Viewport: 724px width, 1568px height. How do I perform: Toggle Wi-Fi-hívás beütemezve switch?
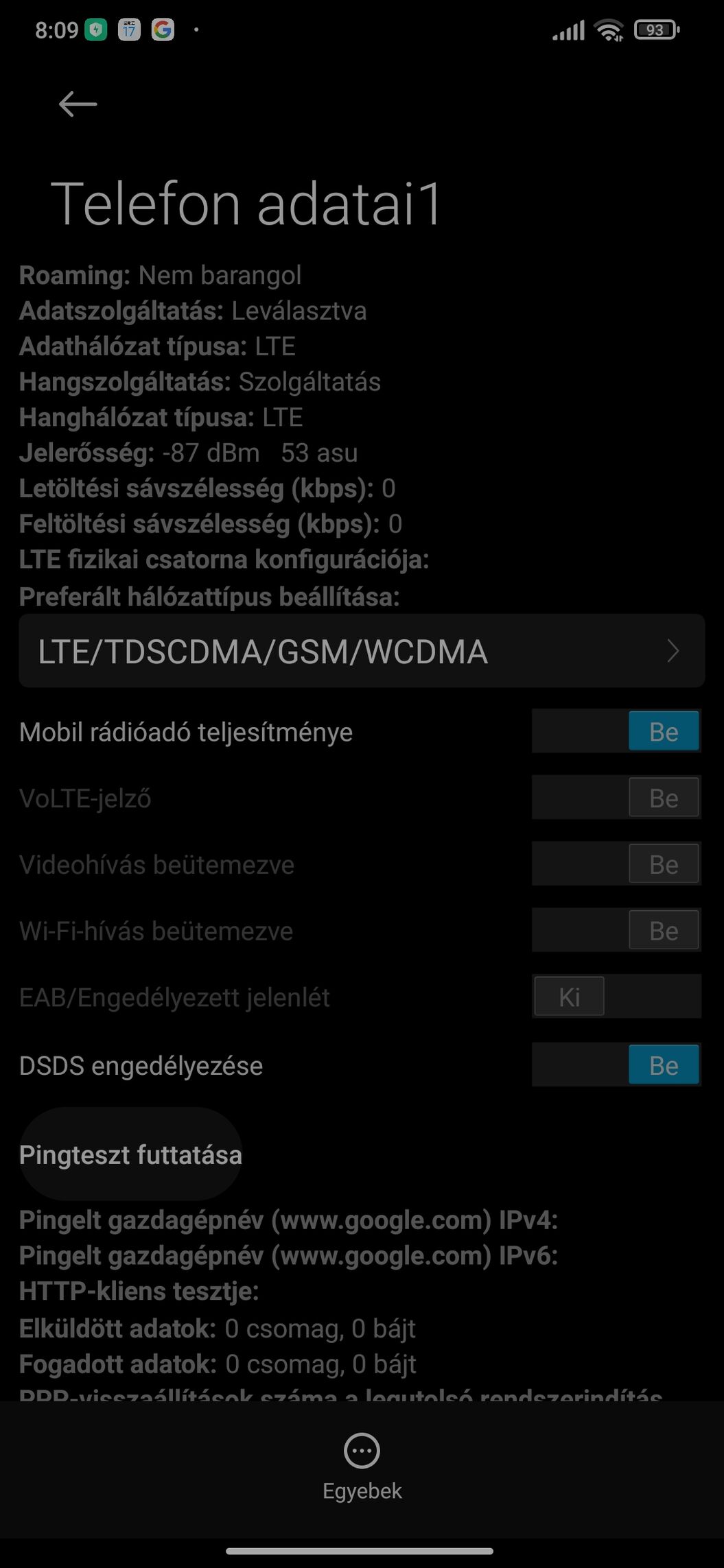(616, 930)
